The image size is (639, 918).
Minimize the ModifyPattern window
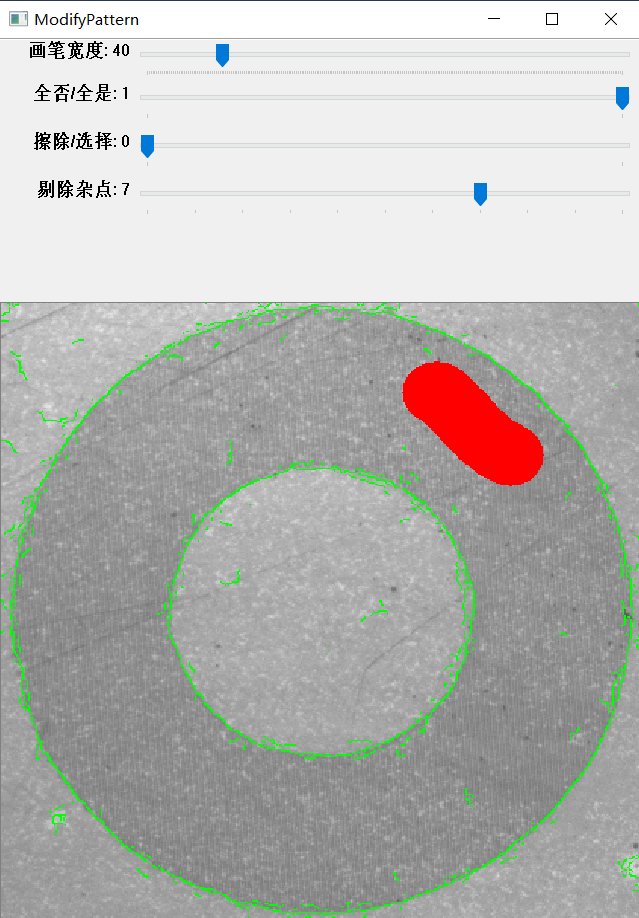tap(493, 19)
